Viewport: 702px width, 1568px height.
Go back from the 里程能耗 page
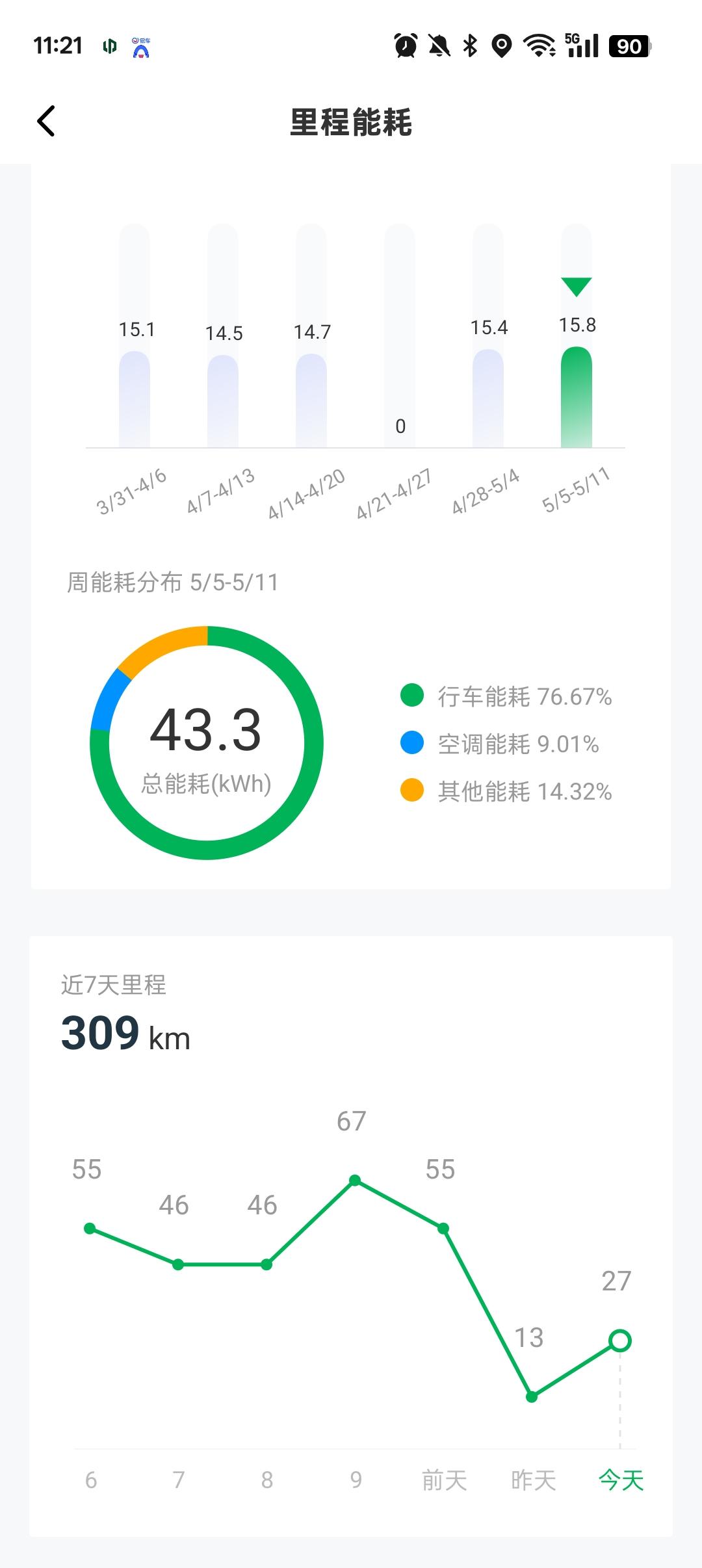(46, 121)
